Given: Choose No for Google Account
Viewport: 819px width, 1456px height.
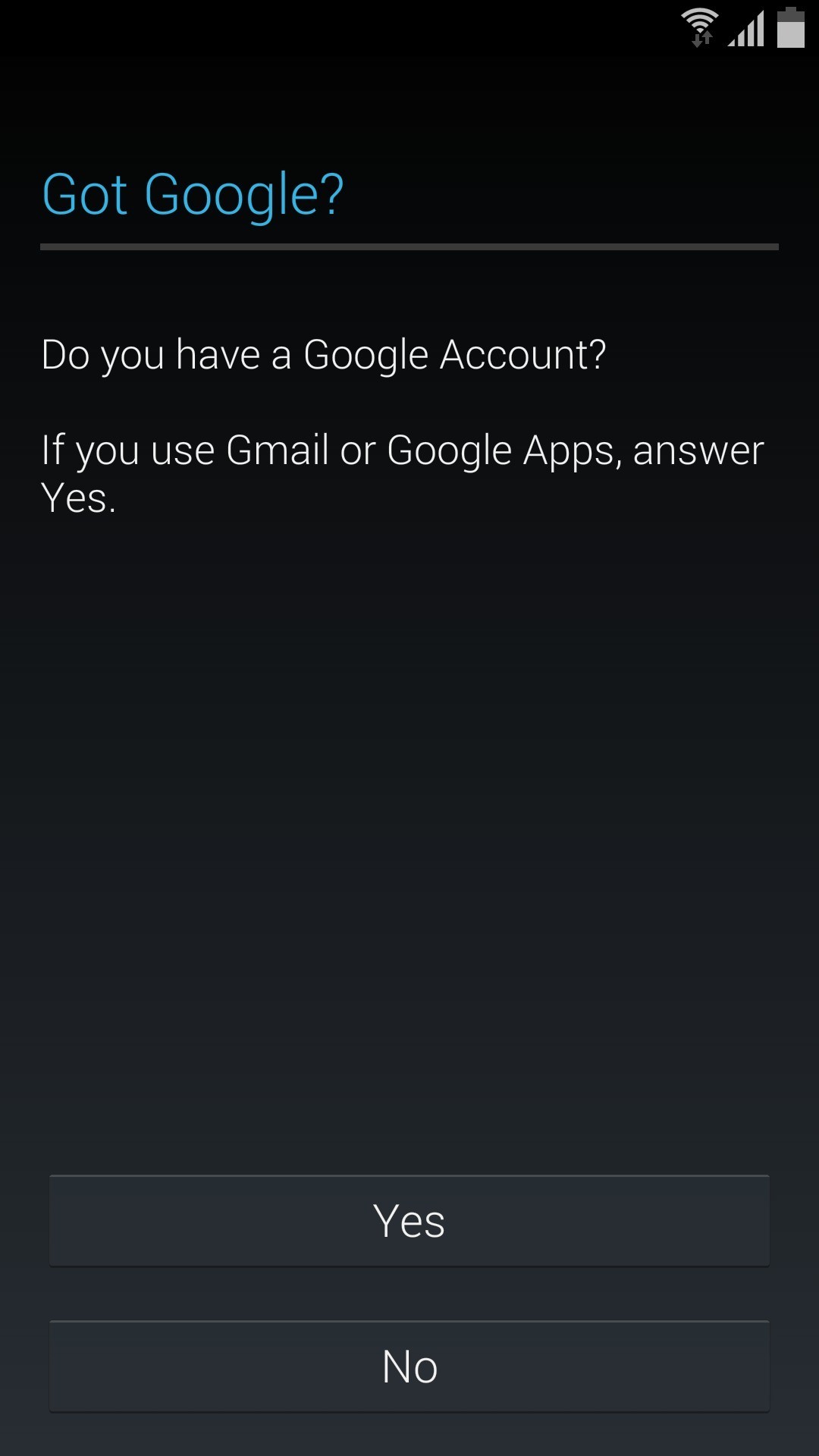Looking at the screenshot, I should 409,1367.
